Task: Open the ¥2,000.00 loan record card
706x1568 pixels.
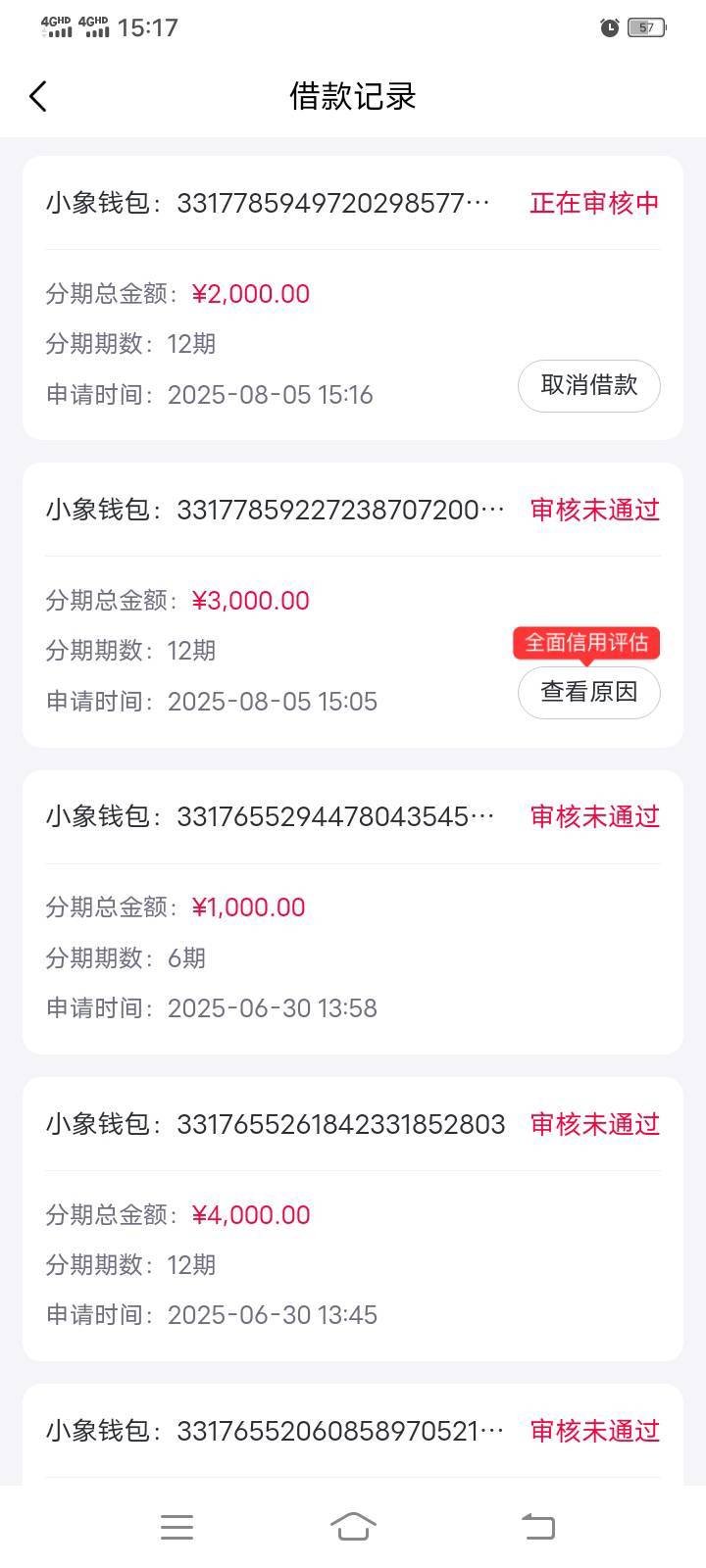Action: pyautogui.click(x=353, y=298)
